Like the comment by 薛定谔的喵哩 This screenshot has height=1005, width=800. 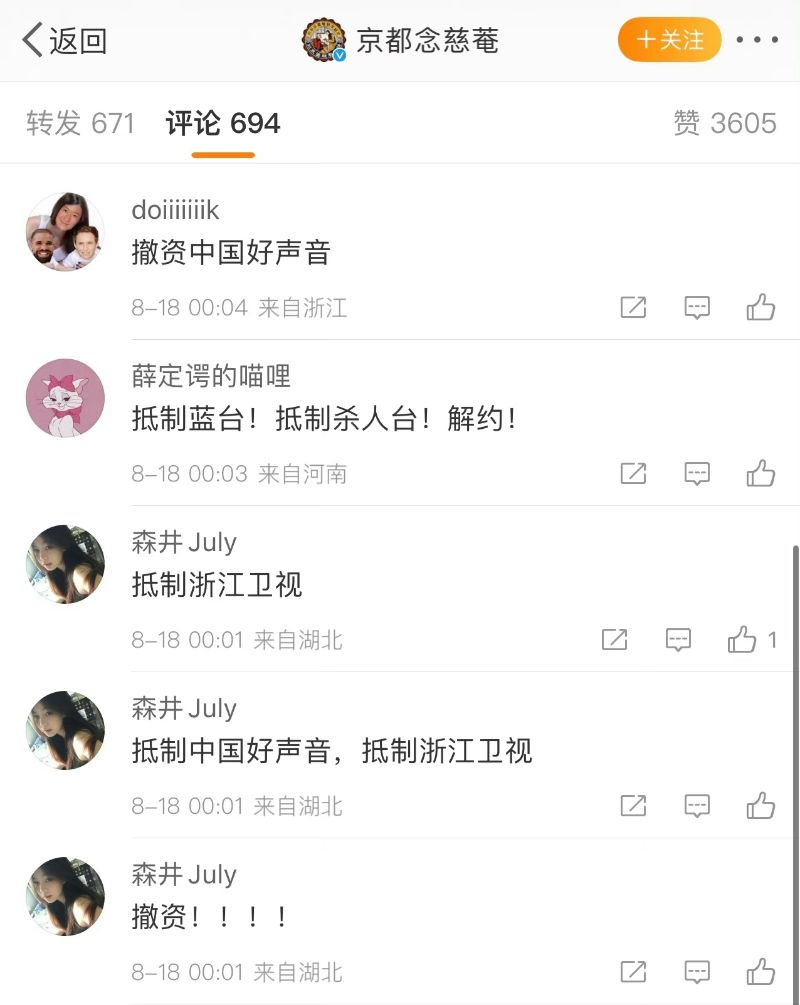761,473
